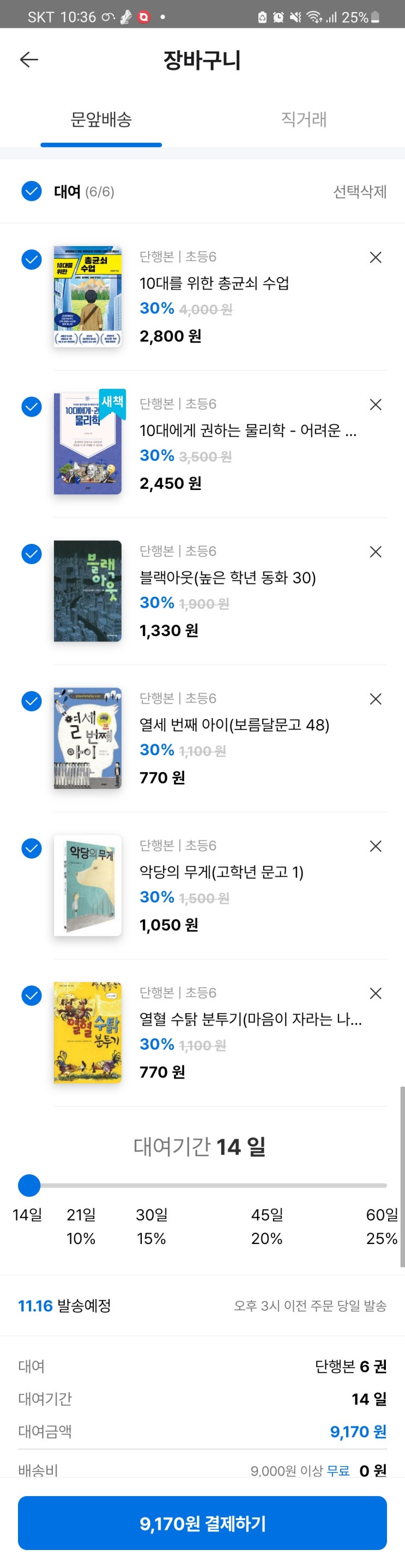Screen dimensions: 405x1568
Task: Set rental period slider to 30일
Action: click(152, 1185)
